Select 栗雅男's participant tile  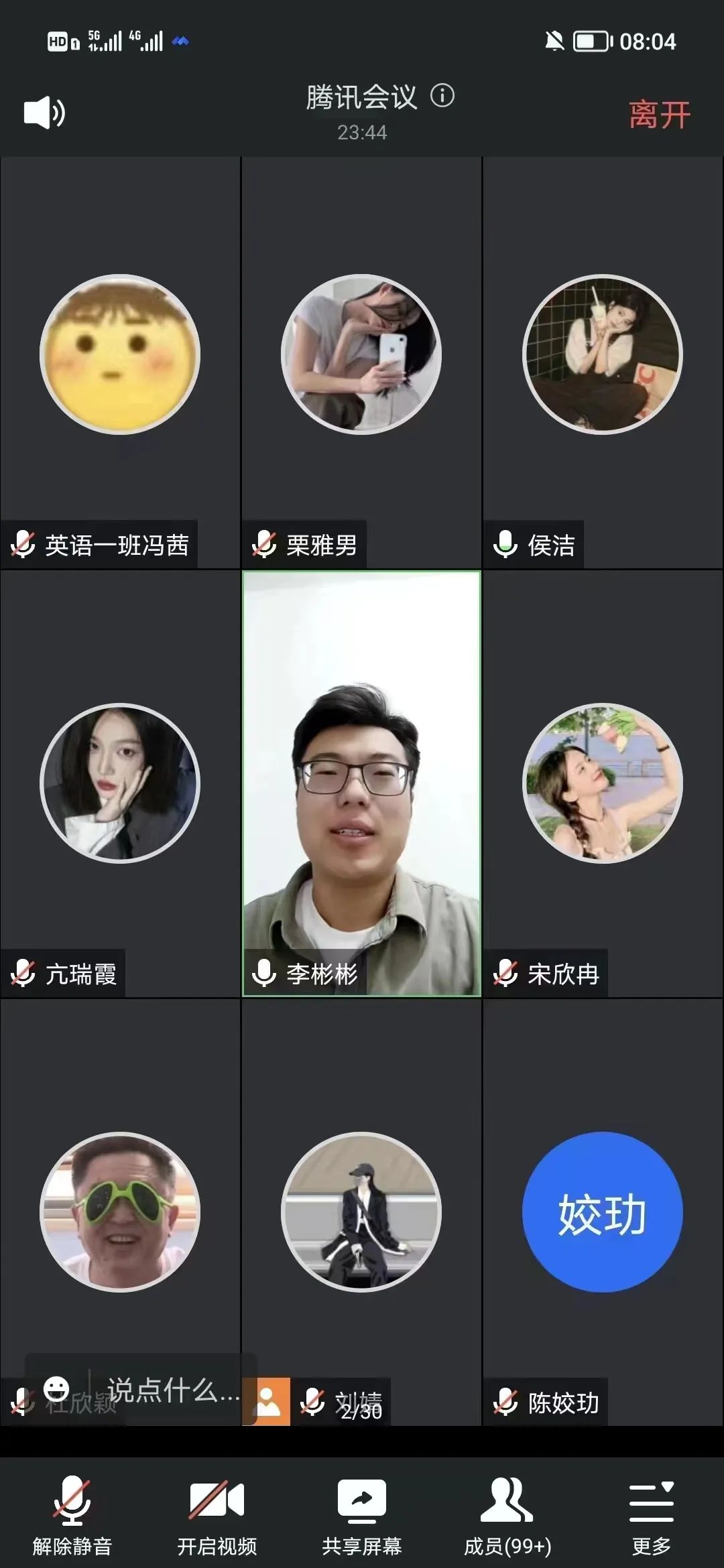[361, 362]
